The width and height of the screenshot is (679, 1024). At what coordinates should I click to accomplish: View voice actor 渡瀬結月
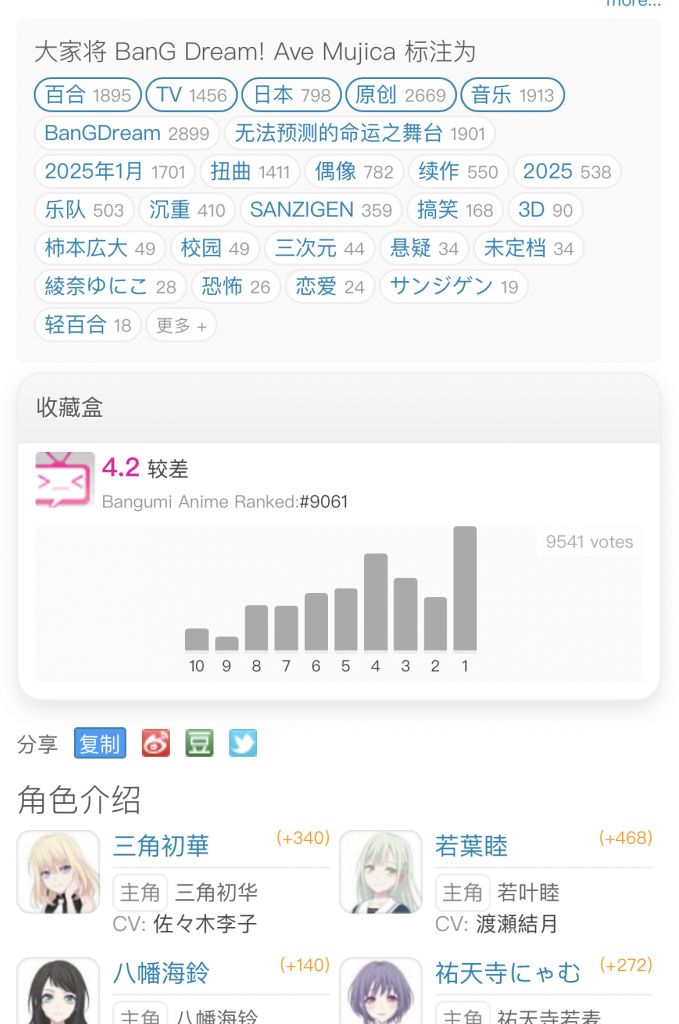(517, 924)
